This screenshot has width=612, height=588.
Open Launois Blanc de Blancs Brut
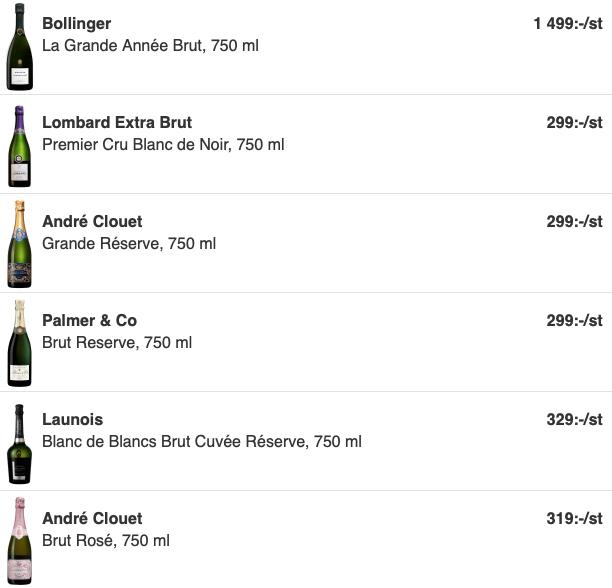[x=72, y=419]
